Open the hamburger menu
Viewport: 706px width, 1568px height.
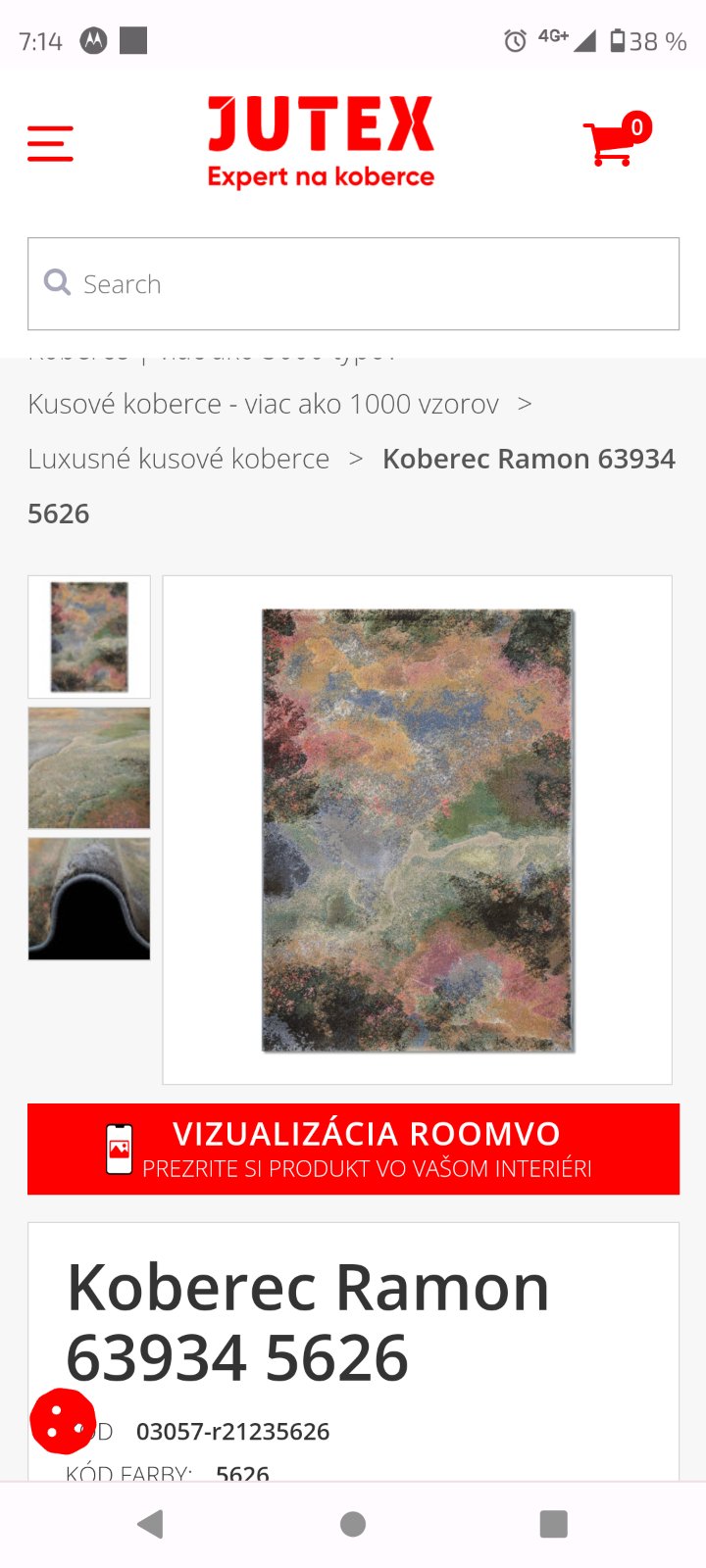(x=50, y=143)
